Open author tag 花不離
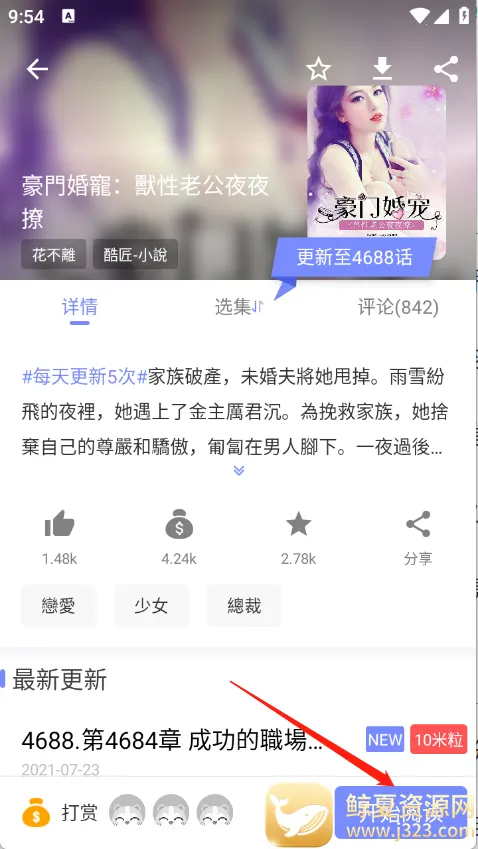 (x=54, y=254)
